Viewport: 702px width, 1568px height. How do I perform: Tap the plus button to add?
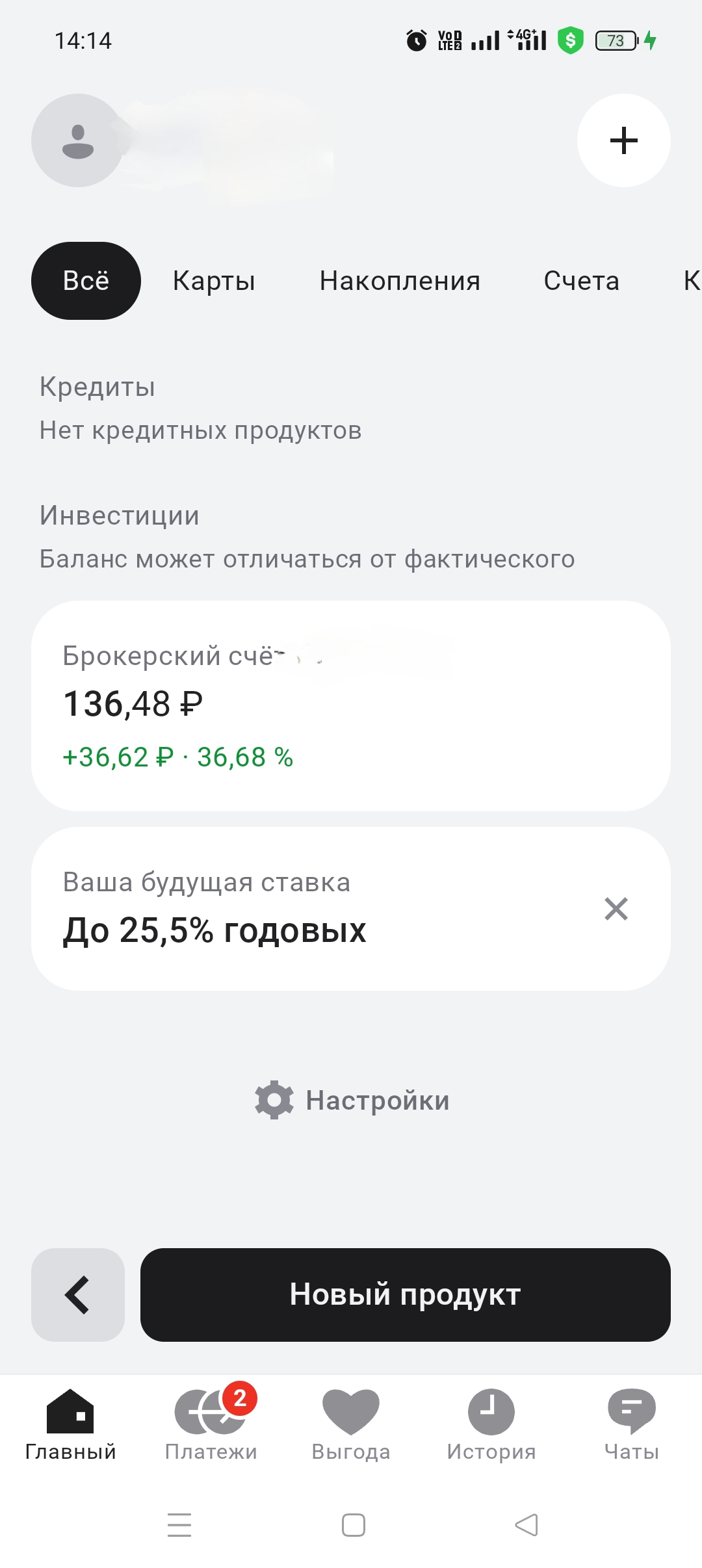(x=623, y=140)
